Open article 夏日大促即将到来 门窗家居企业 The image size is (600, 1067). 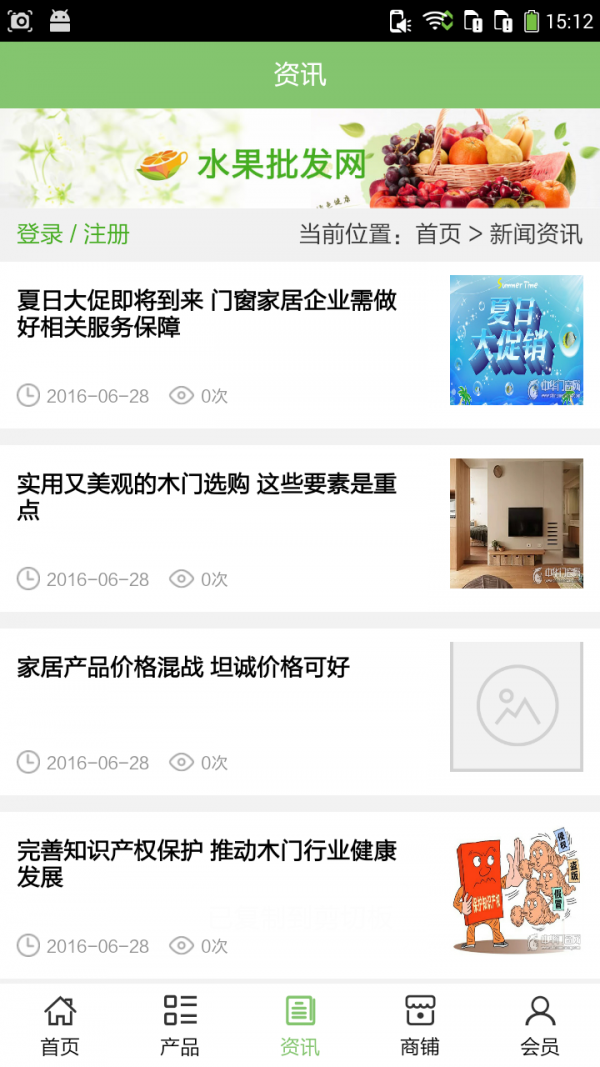pyautogui.click(x=208, y=313)
